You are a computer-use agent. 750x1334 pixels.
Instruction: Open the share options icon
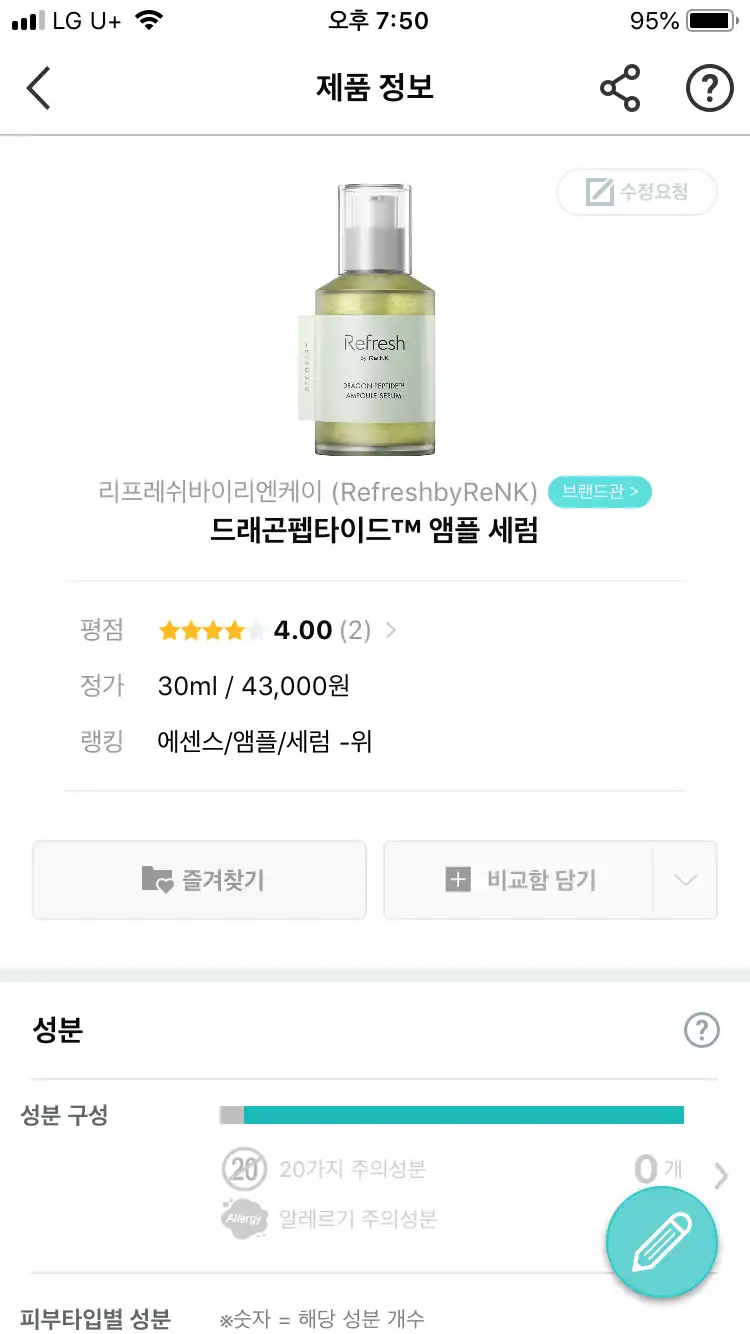coord(620,88)
